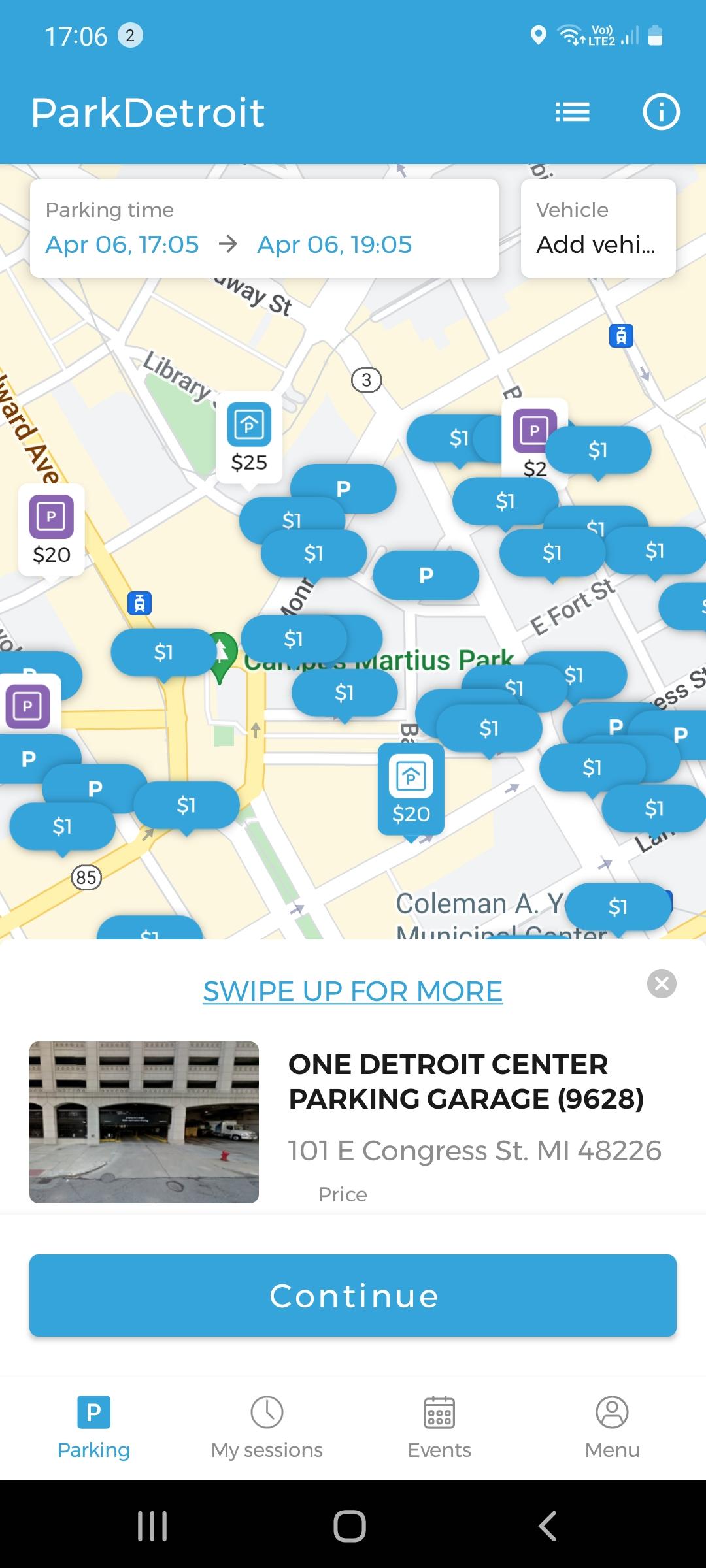The width and height of the screenshot is (706, 1568).
Task: Open the info icon in the header
Action: point(661,112)
